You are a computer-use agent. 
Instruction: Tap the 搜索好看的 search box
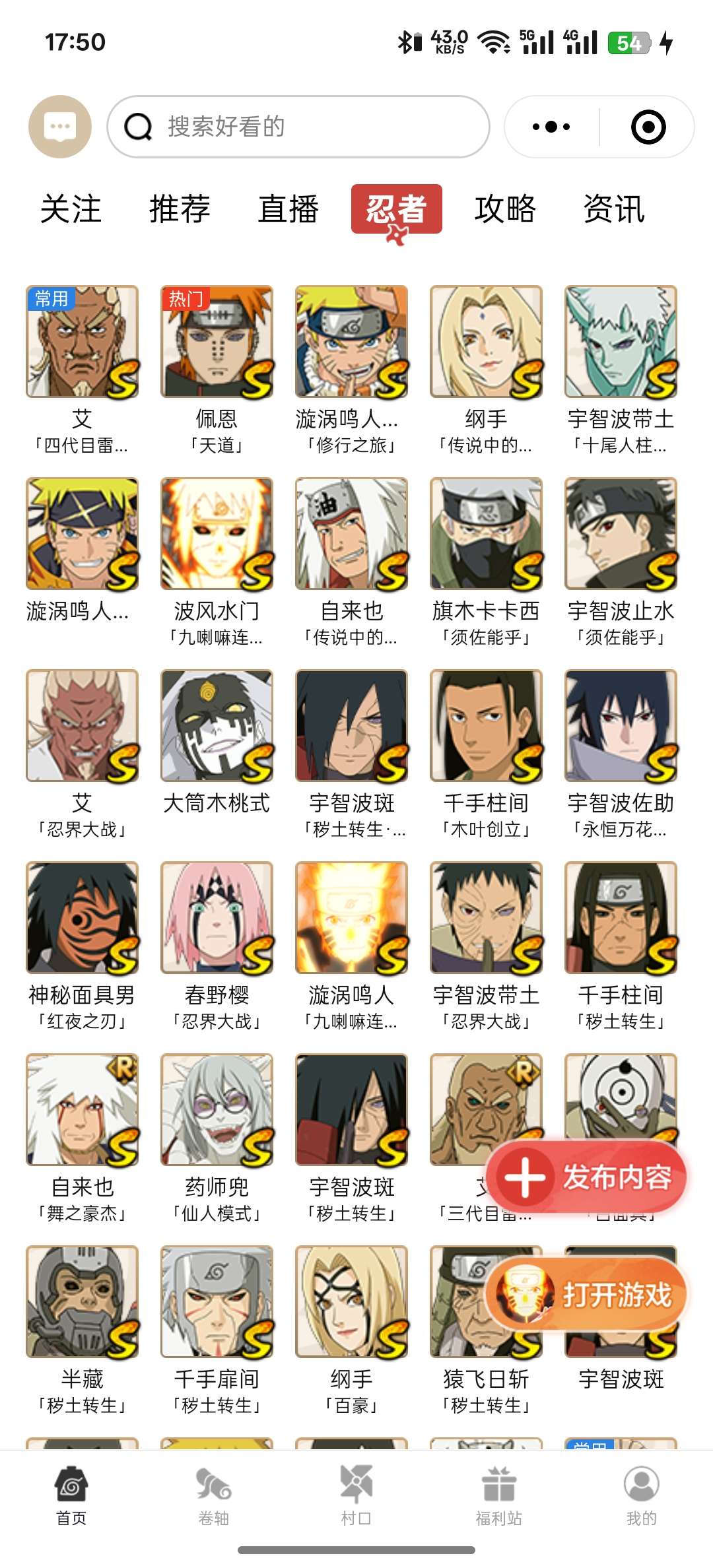[298, 127]
